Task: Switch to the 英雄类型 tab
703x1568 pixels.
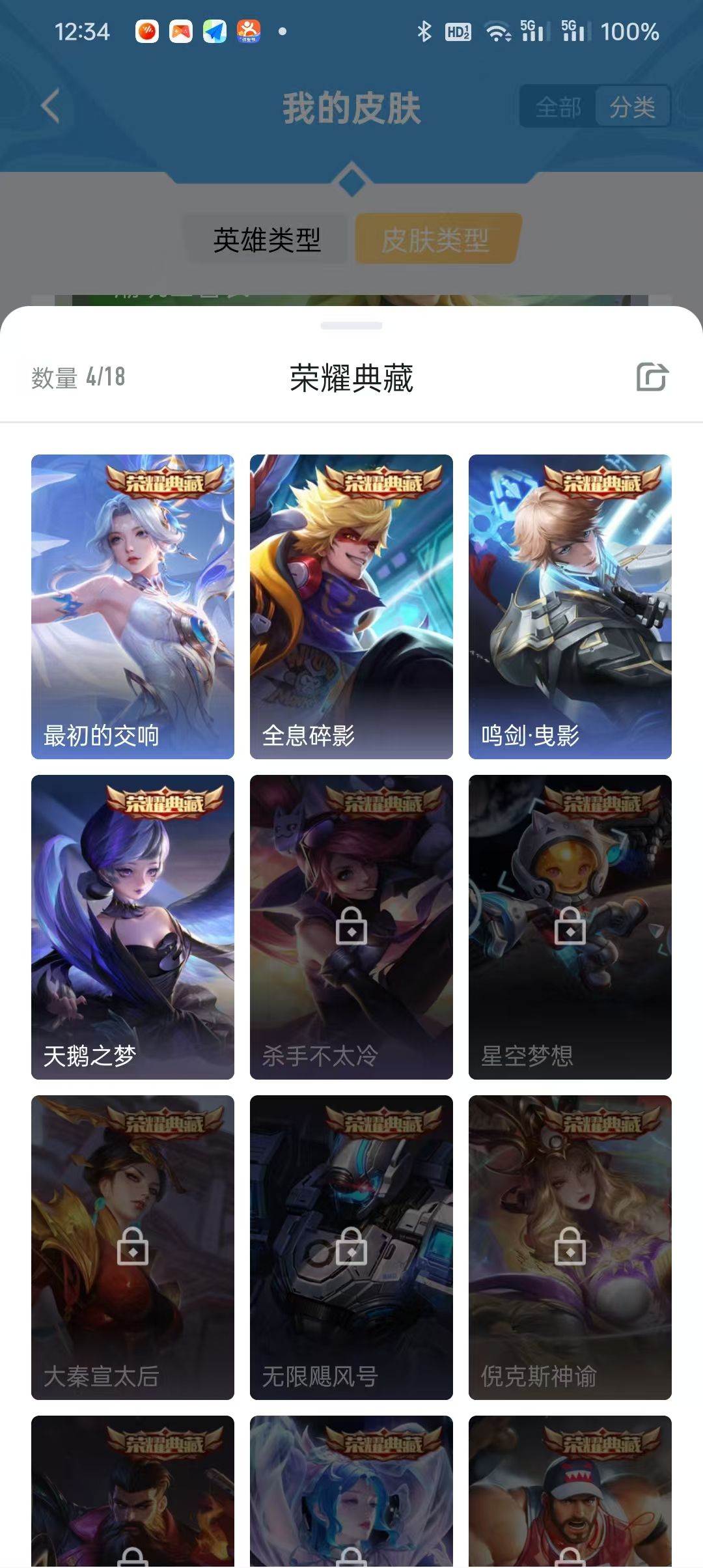Action: coord(267,240)
